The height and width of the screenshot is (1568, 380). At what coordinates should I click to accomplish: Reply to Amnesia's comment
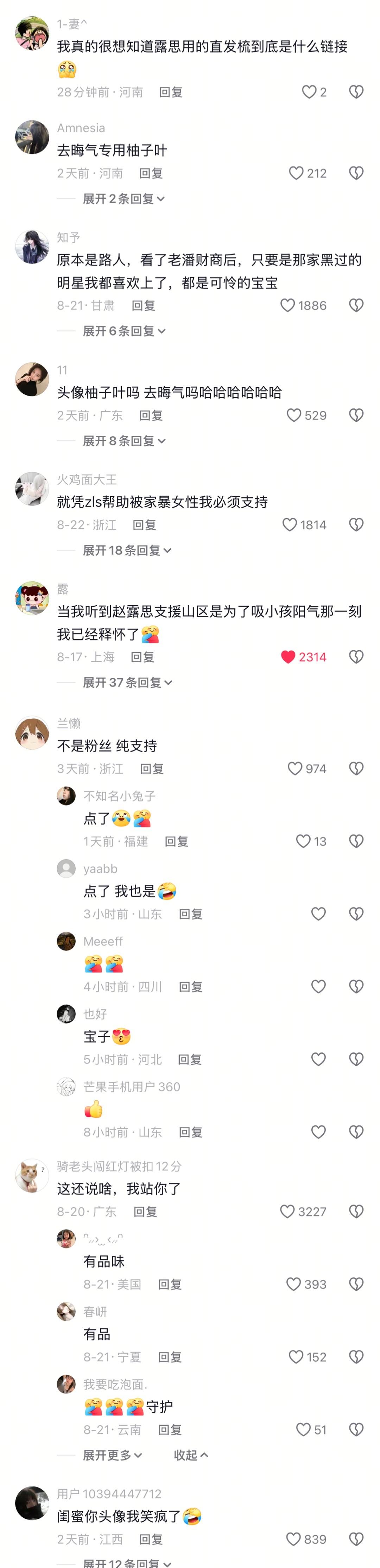click(x=151, y=174)
